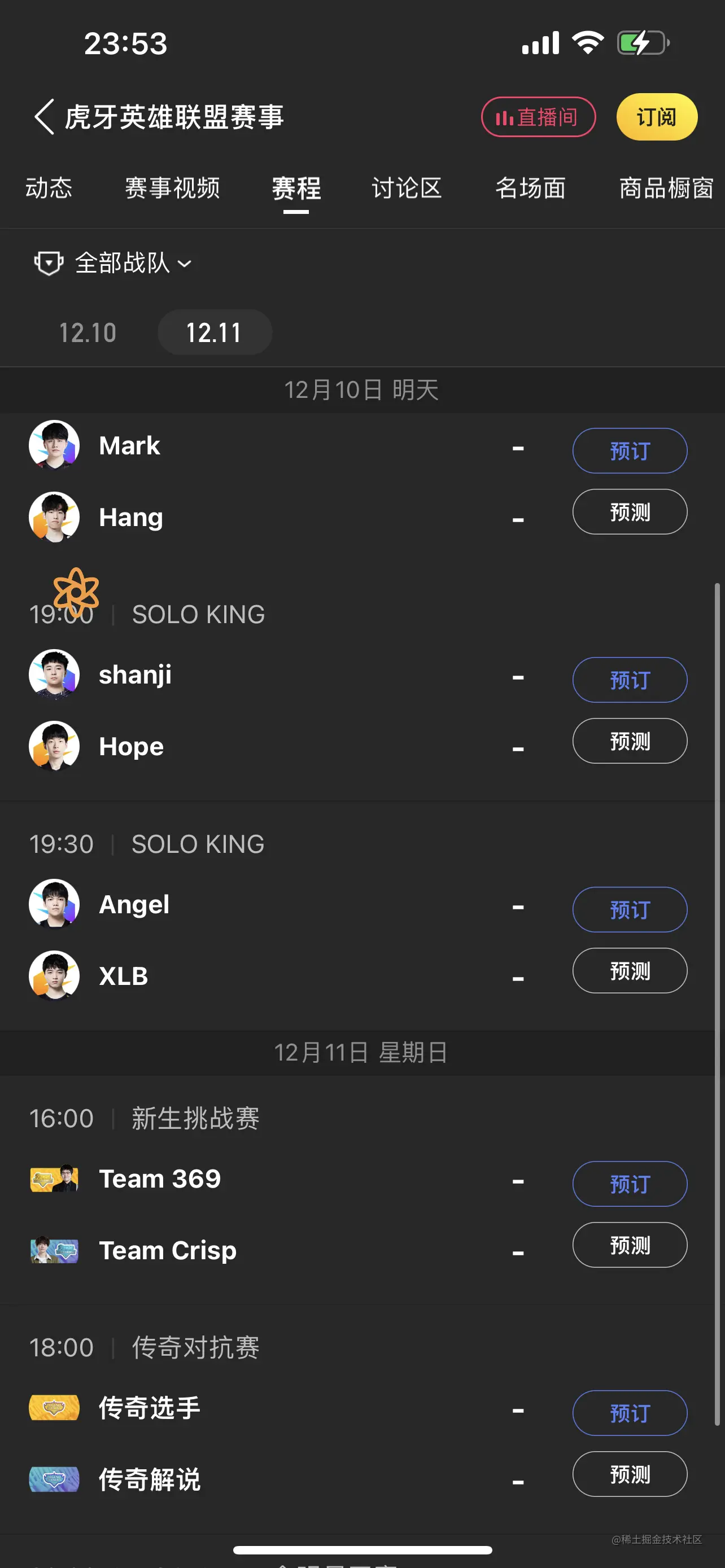
Task: Open the XLB player avatar
Action: pyautogui.click(x=54, y=975)
